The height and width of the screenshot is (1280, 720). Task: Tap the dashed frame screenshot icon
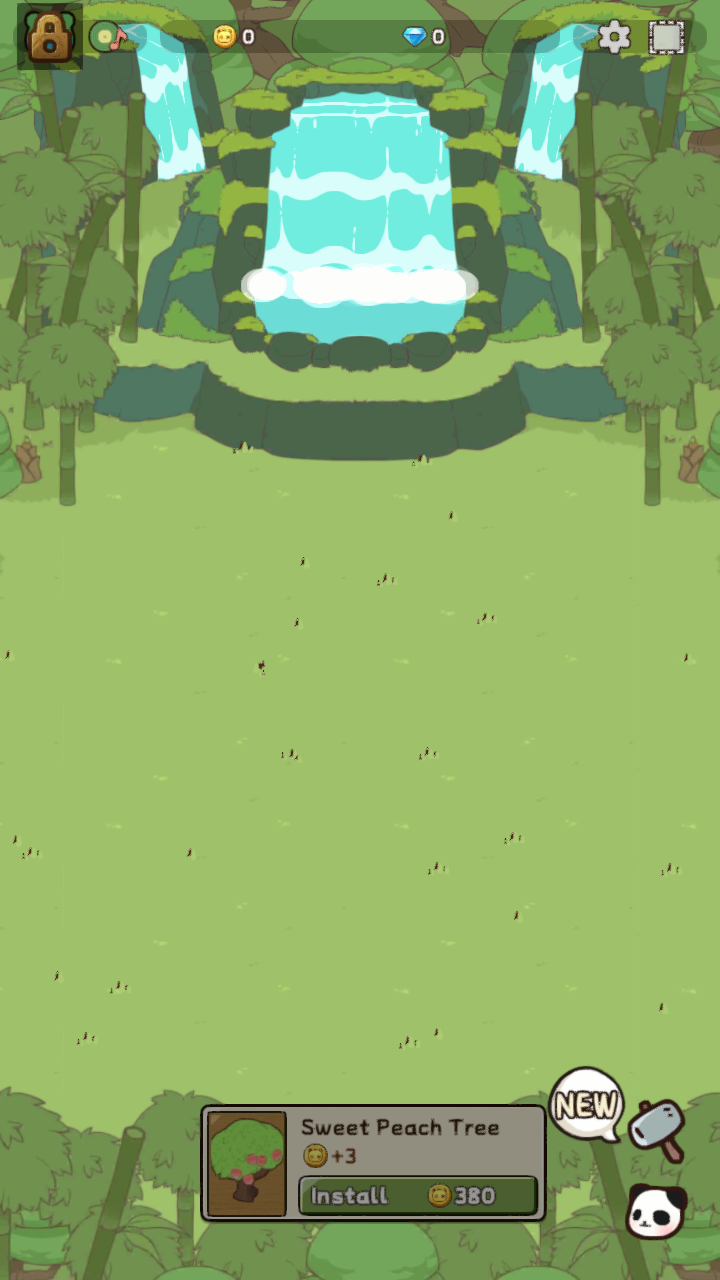click(x=666, y=38)
